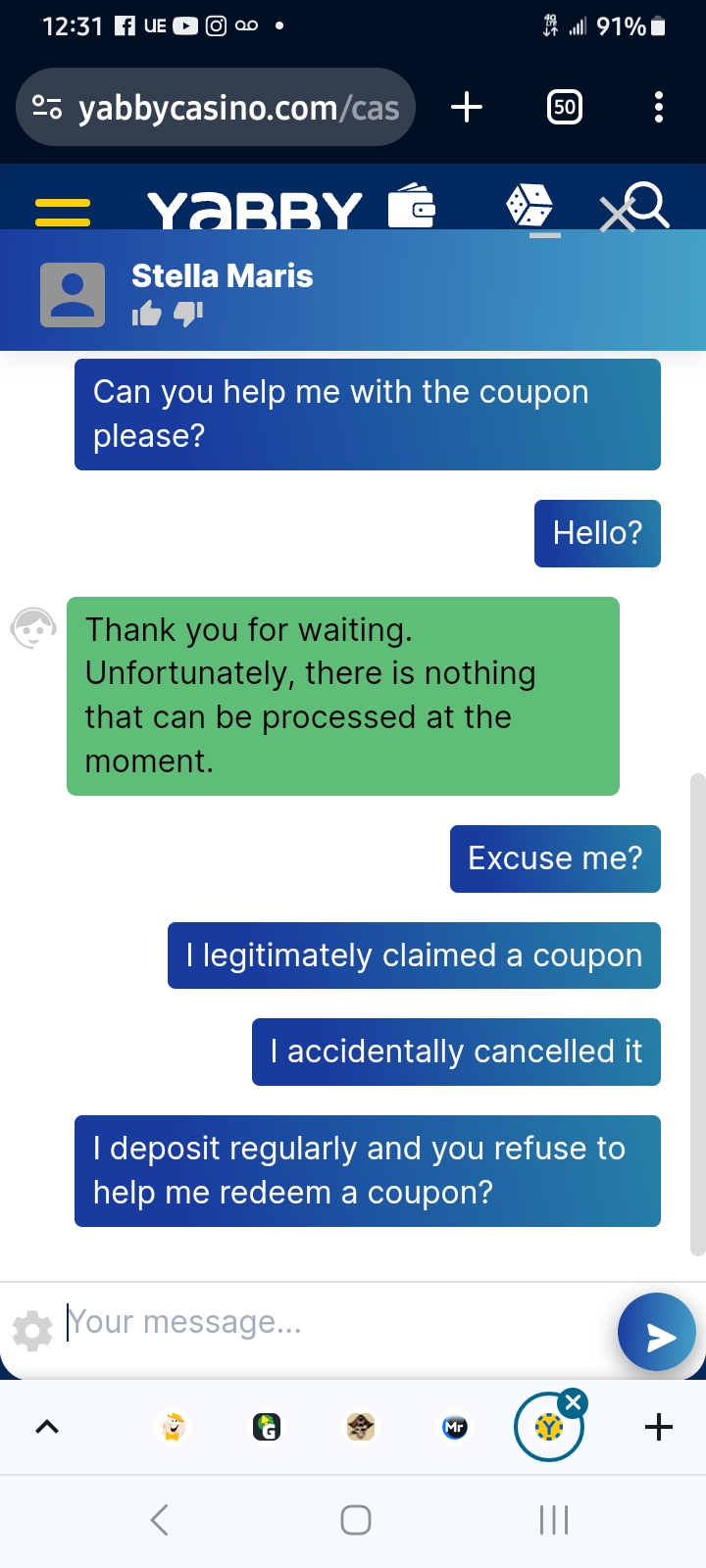Add a new tab from bottom strip

659,1427
